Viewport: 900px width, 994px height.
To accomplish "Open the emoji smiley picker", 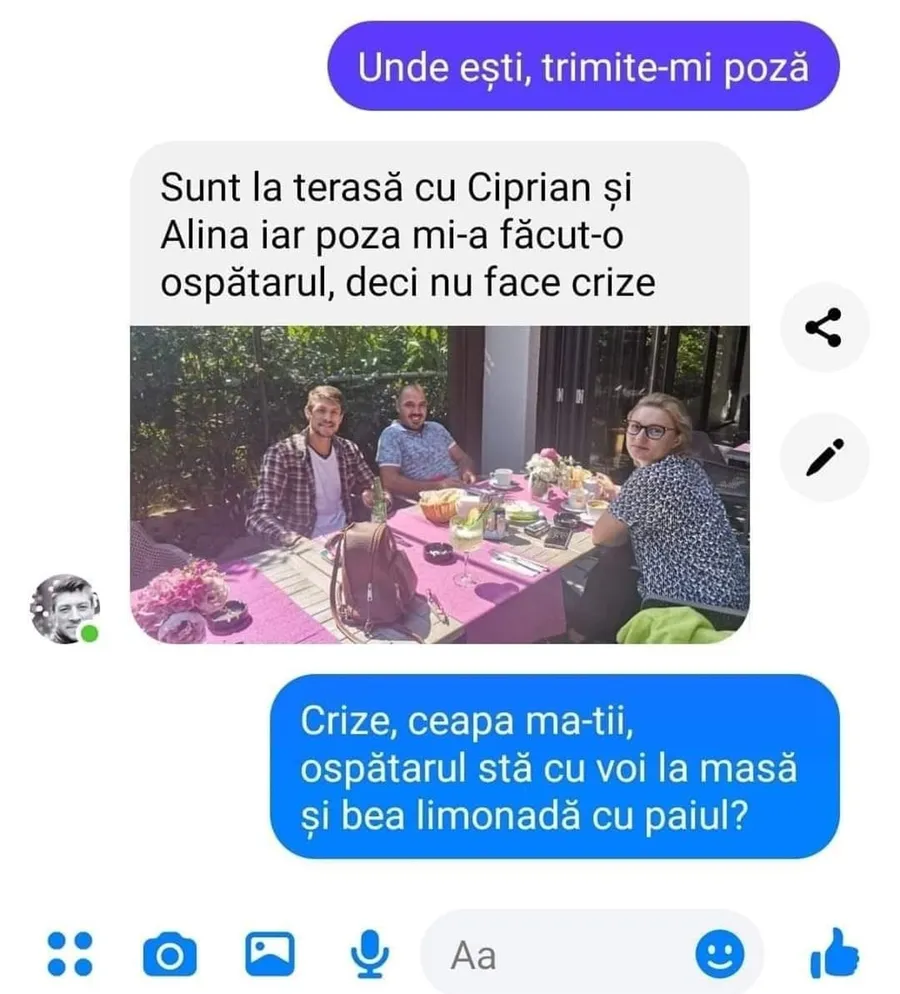I will pos(720,954).
